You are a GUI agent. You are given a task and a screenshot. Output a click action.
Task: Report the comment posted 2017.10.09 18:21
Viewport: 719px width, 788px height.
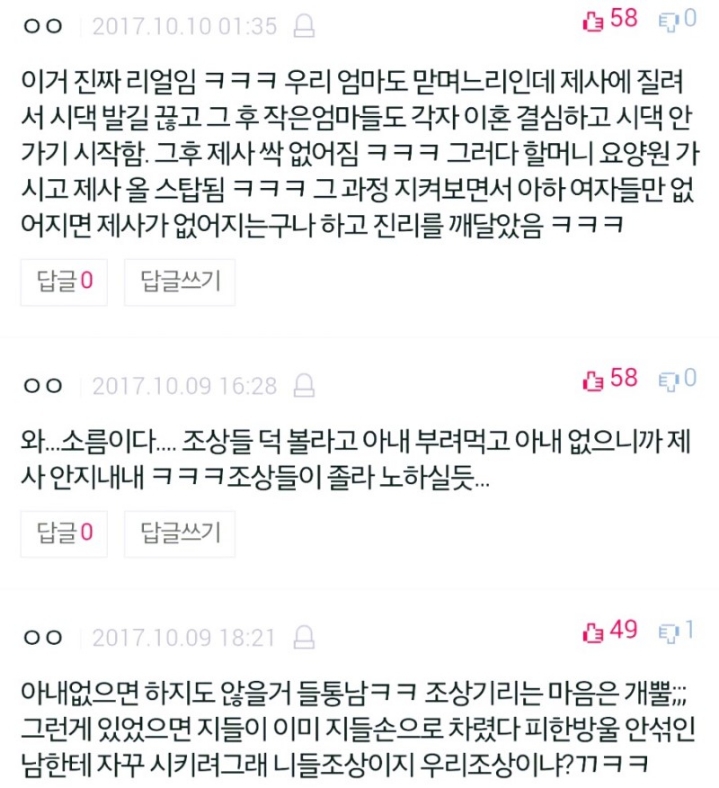click(x=304, y=637)
